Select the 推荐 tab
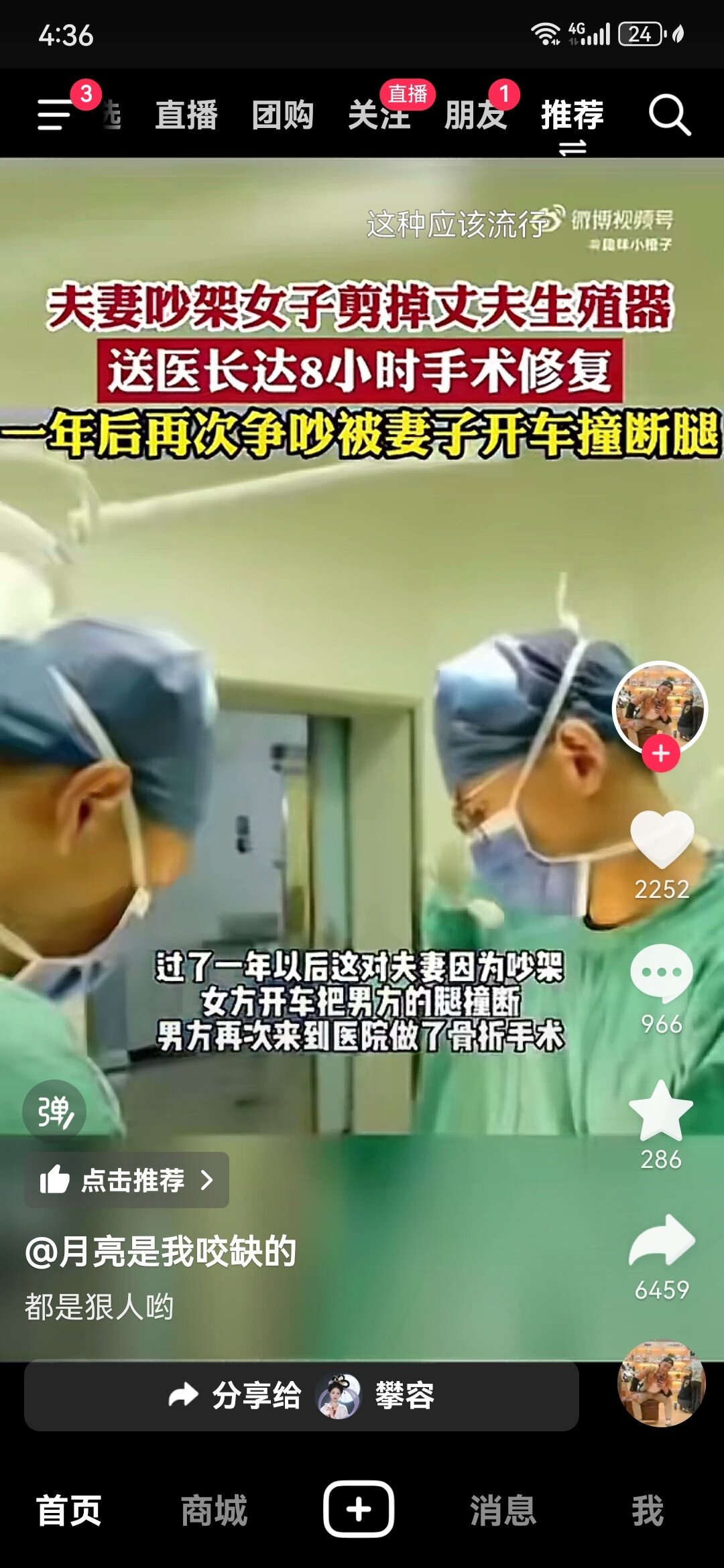The height and width of the screenshot is (1568, 724). tap(572, 115)
